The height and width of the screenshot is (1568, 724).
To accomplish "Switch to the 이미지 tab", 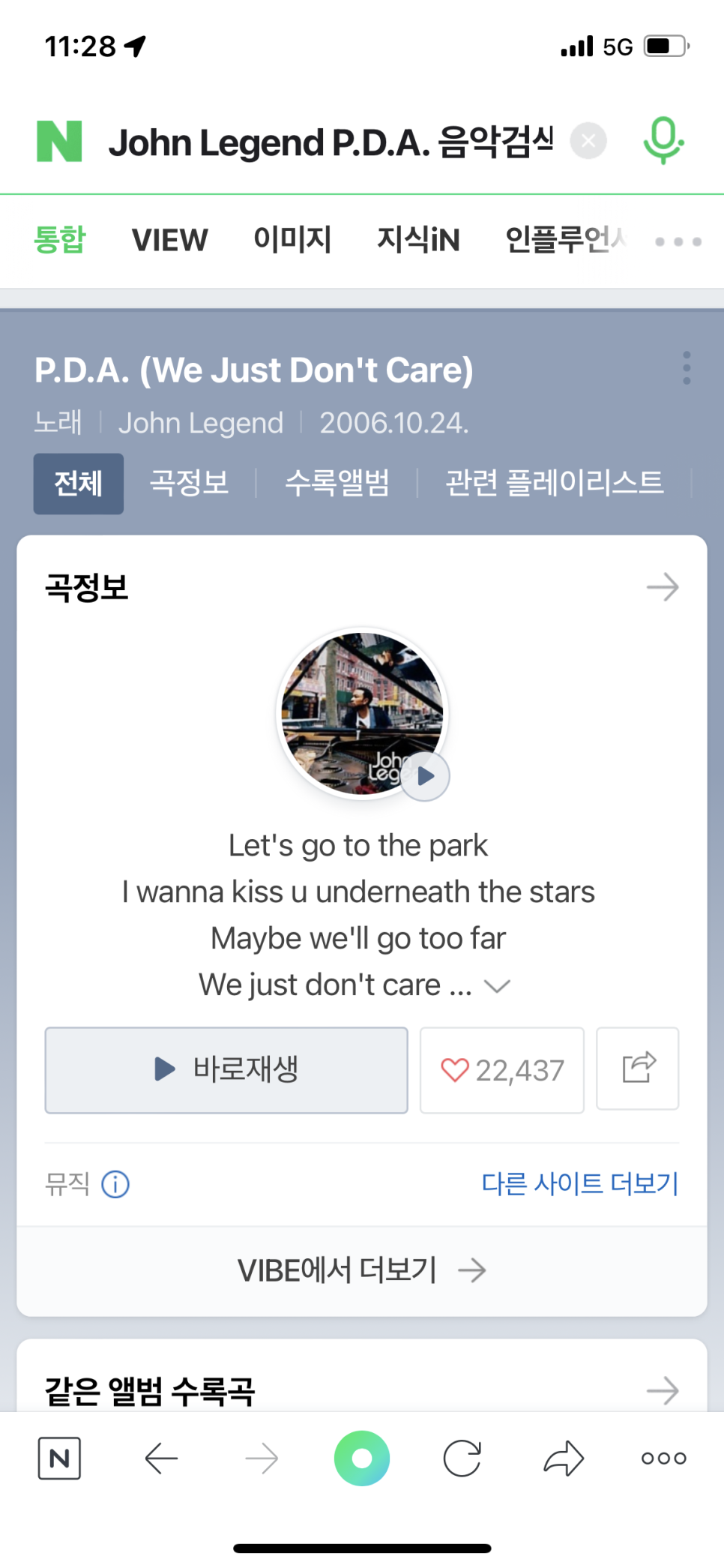I will (292, 241).
